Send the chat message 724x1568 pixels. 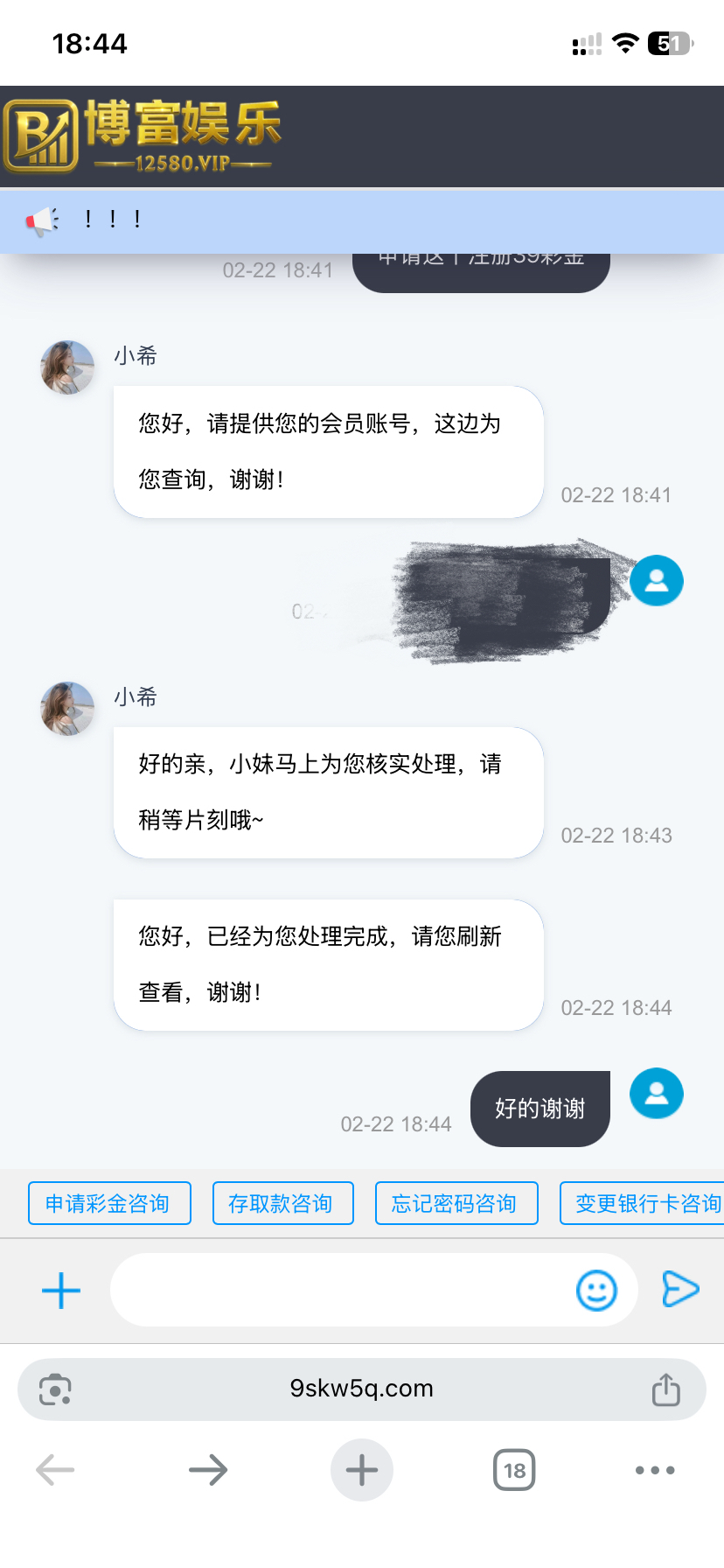pos(680,1289)
